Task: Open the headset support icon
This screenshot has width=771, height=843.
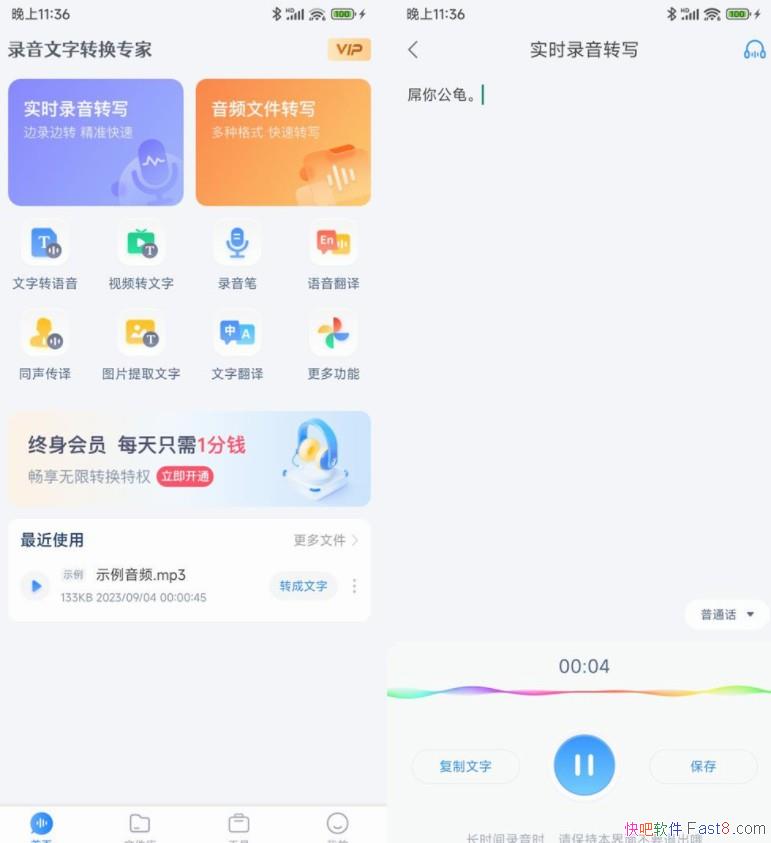Action: (x=754, y=50)
